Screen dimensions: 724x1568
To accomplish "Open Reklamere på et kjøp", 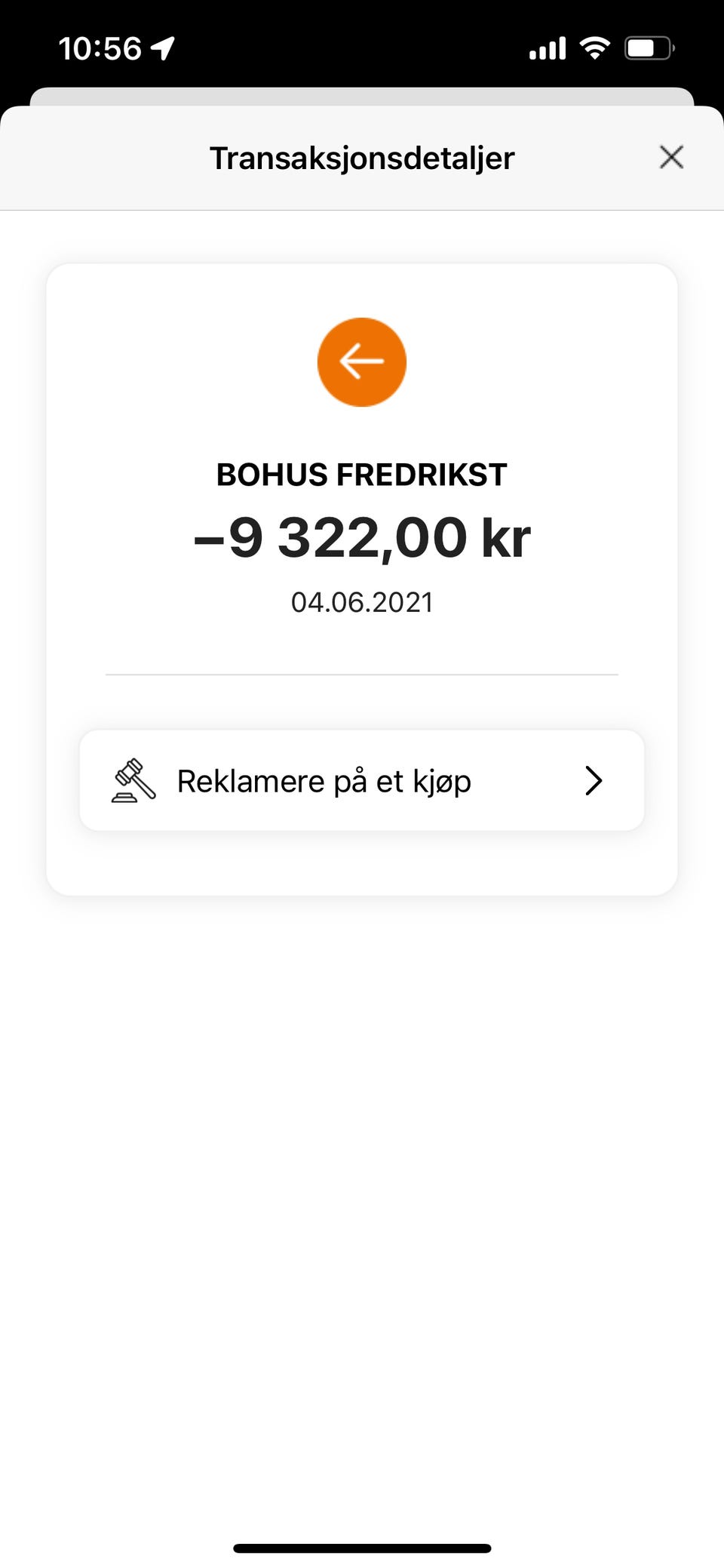I will pos(362,780).
